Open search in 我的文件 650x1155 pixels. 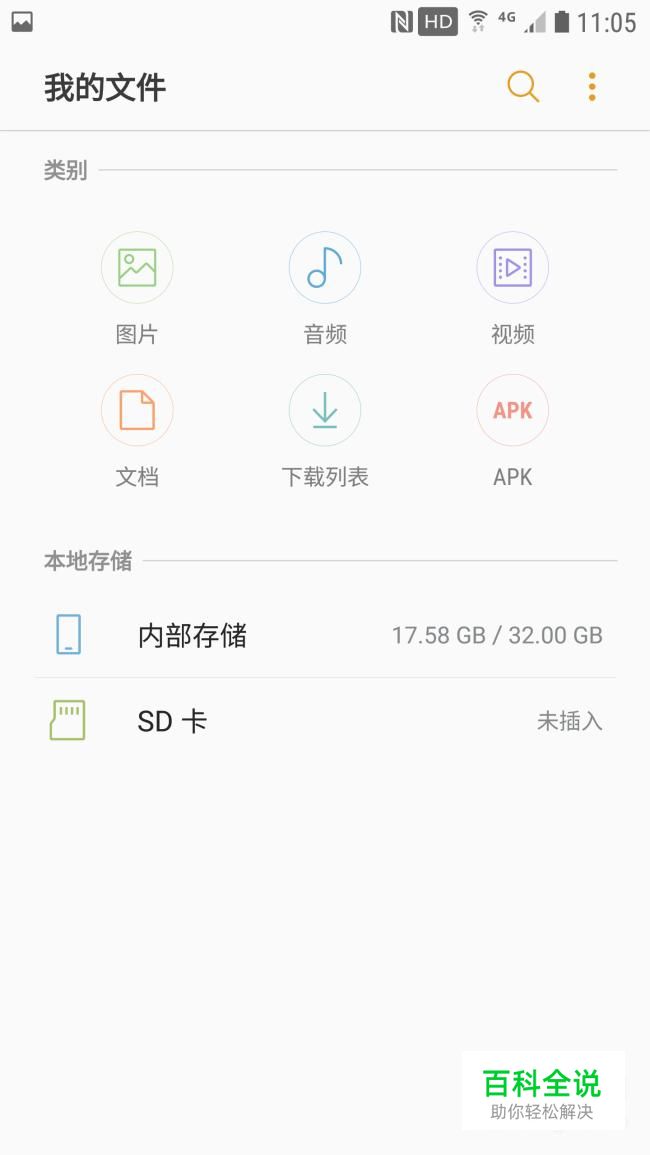pos(523,87)
